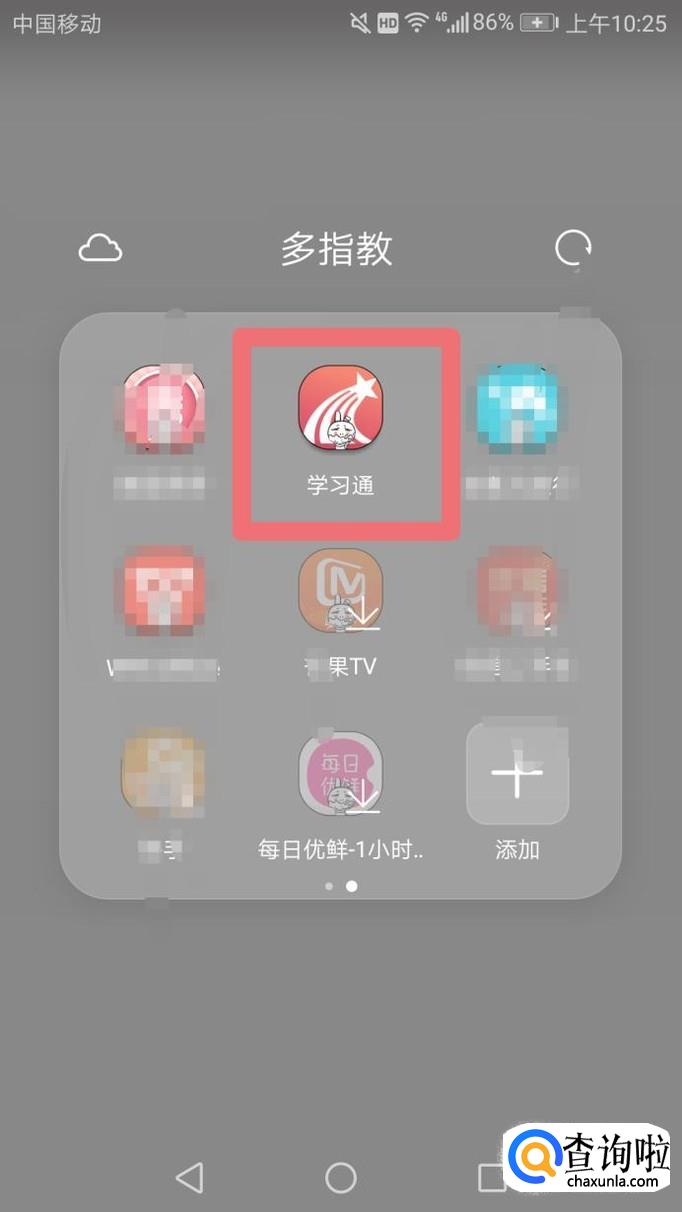The height and width of the screenshot is (1212, 682).
Task: Tap the 每日优鲜 app icon
Action: 340,774
